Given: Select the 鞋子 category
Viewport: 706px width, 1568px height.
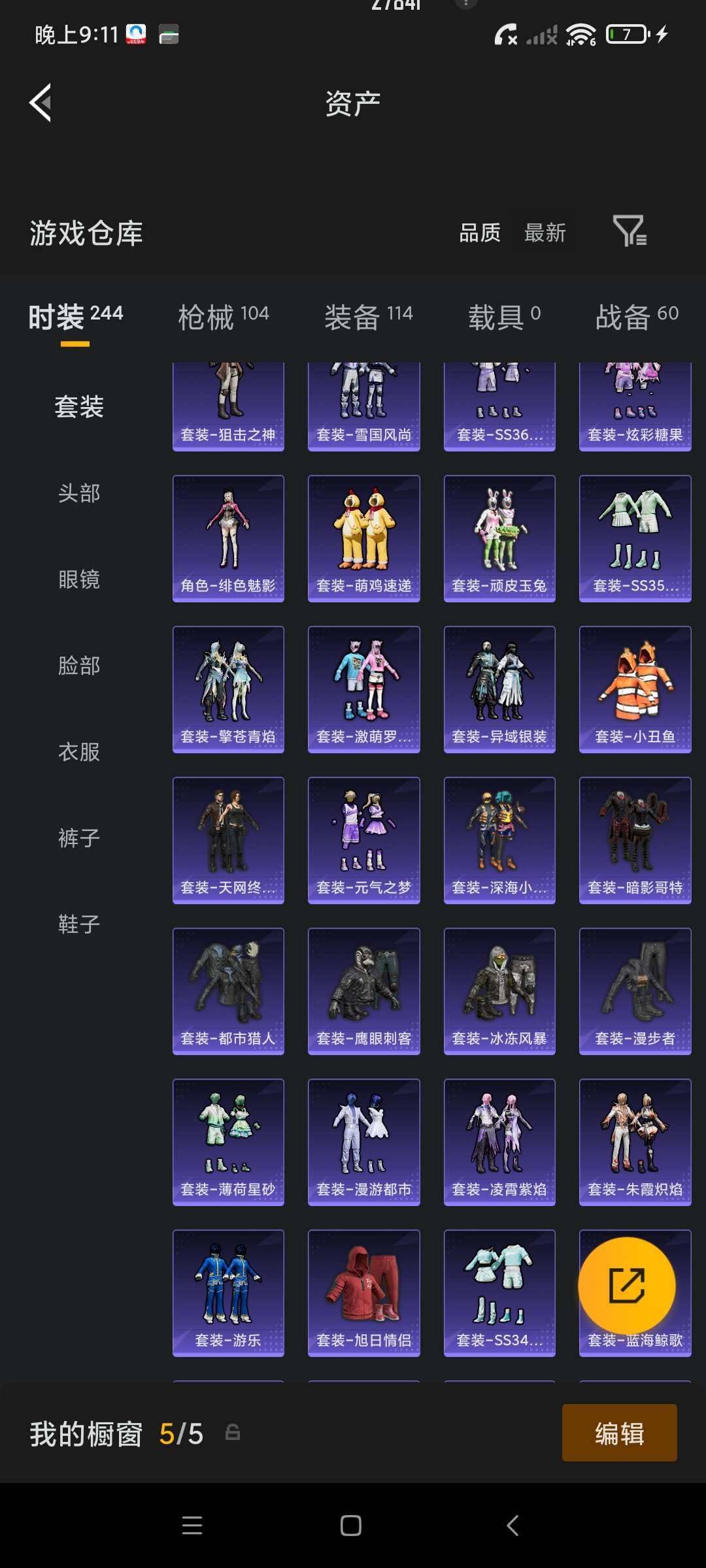Looking at the screenshot, I should tap(79, 924).
